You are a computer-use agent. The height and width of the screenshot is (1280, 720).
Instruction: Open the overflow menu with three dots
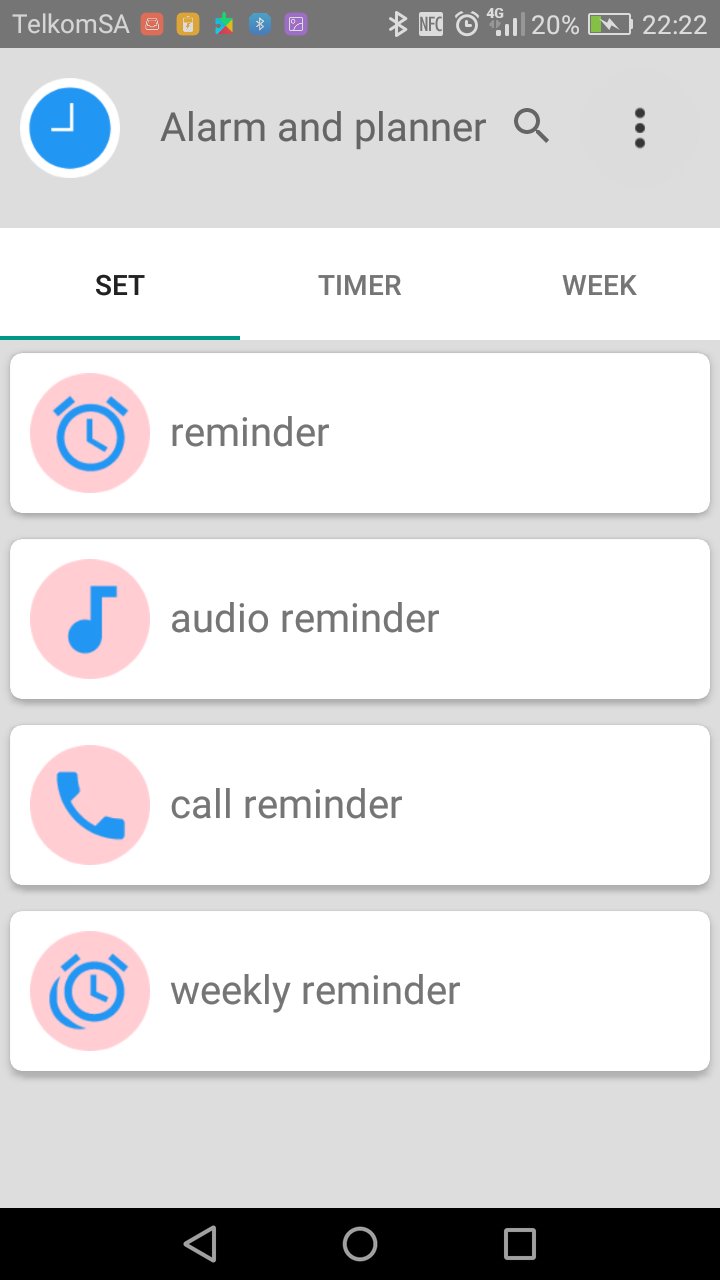tap(639, 128)
